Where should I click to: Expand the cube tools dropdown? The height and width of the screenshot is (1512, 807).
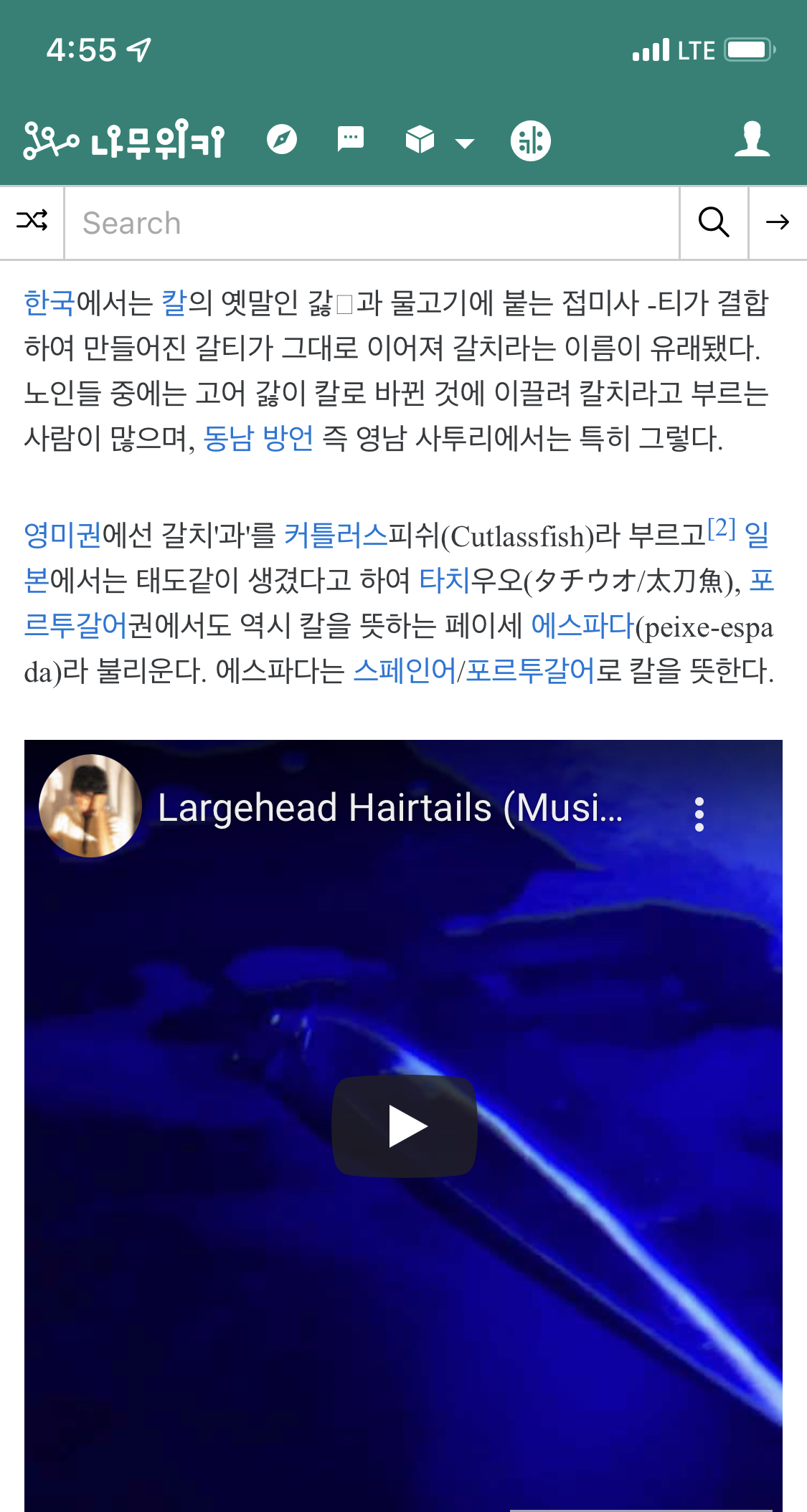click(x=440, y=141)
